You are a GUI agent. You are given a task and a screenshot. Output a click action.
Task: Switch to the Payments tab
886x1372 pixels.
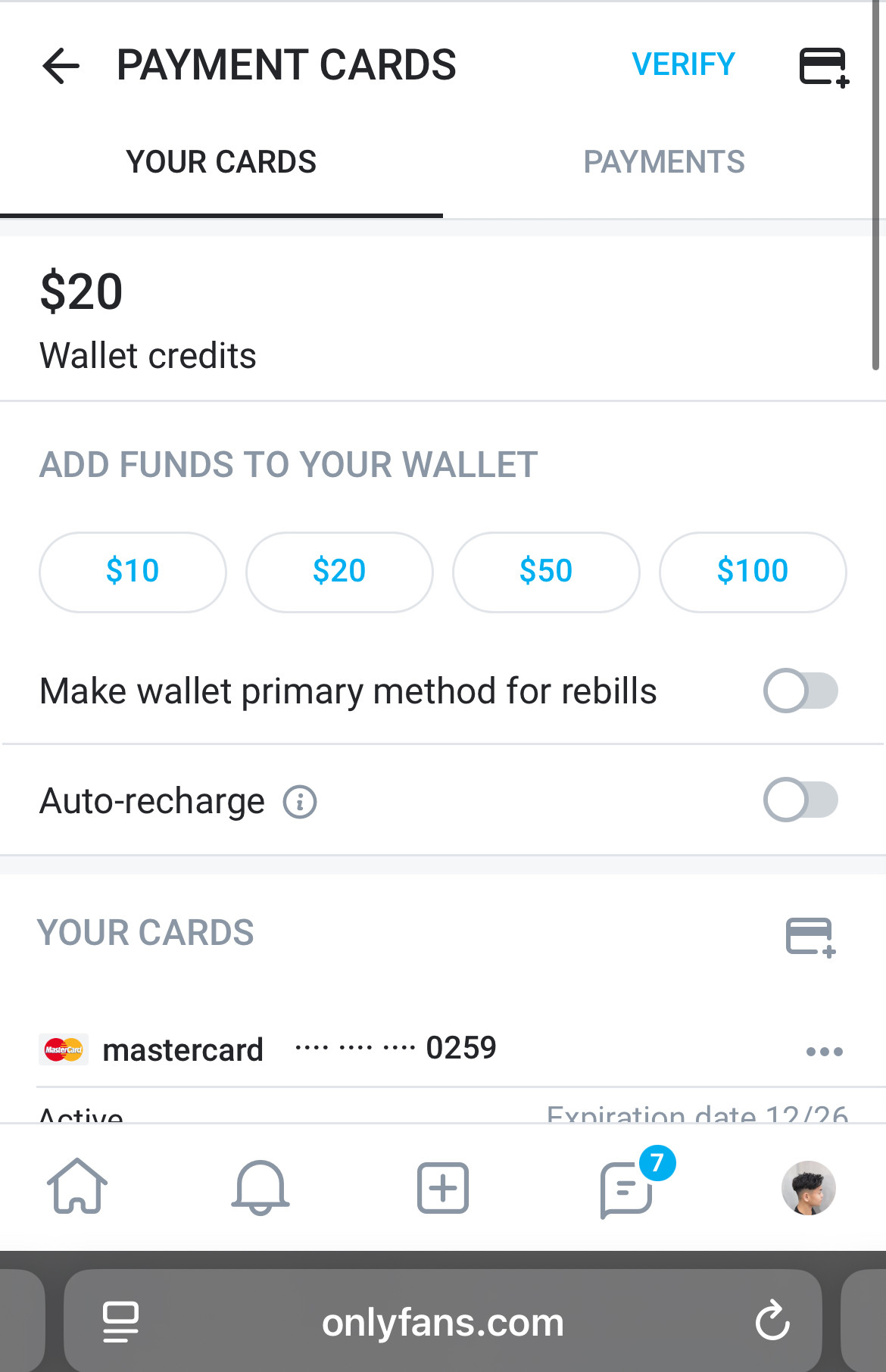(663, 162)
